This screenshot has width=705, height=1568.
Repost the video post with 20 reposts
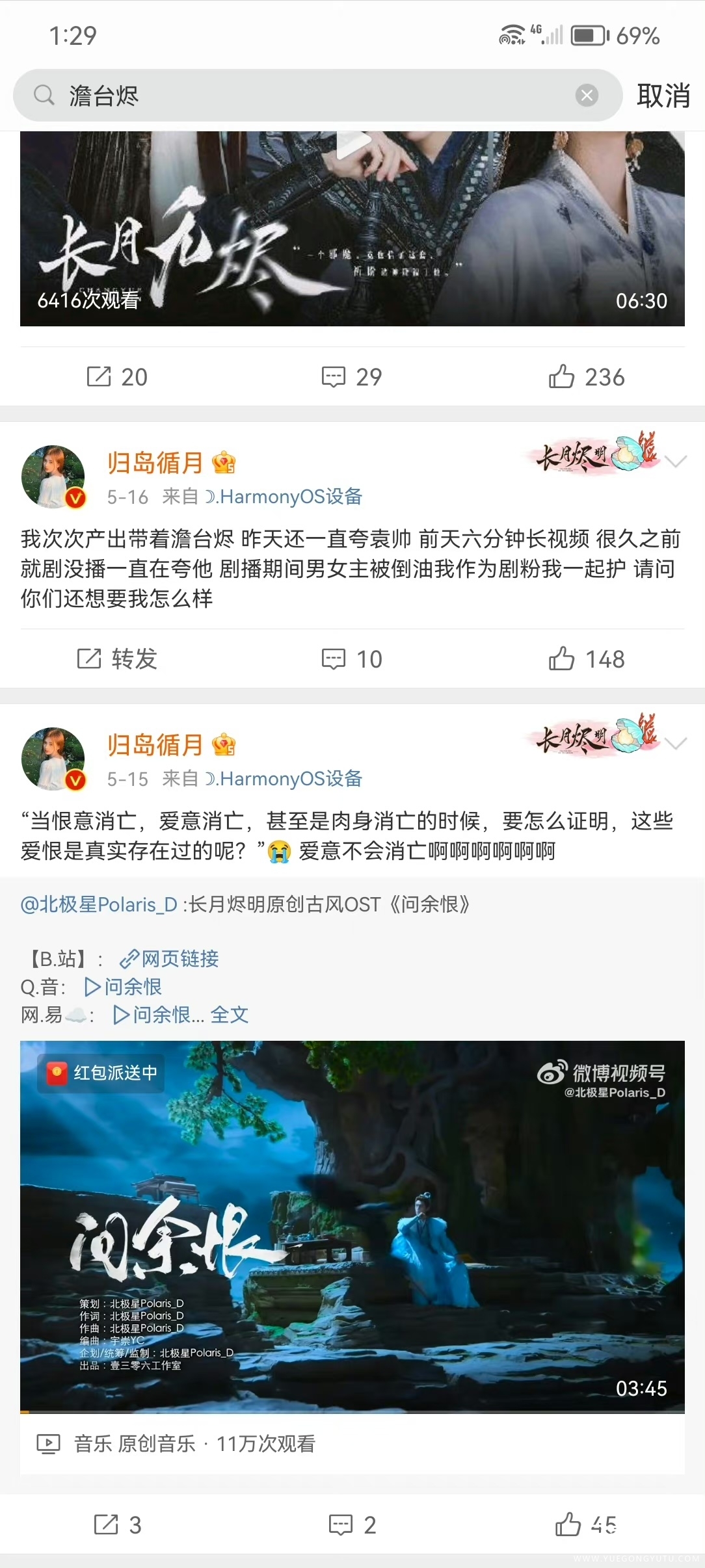point(118,377)
